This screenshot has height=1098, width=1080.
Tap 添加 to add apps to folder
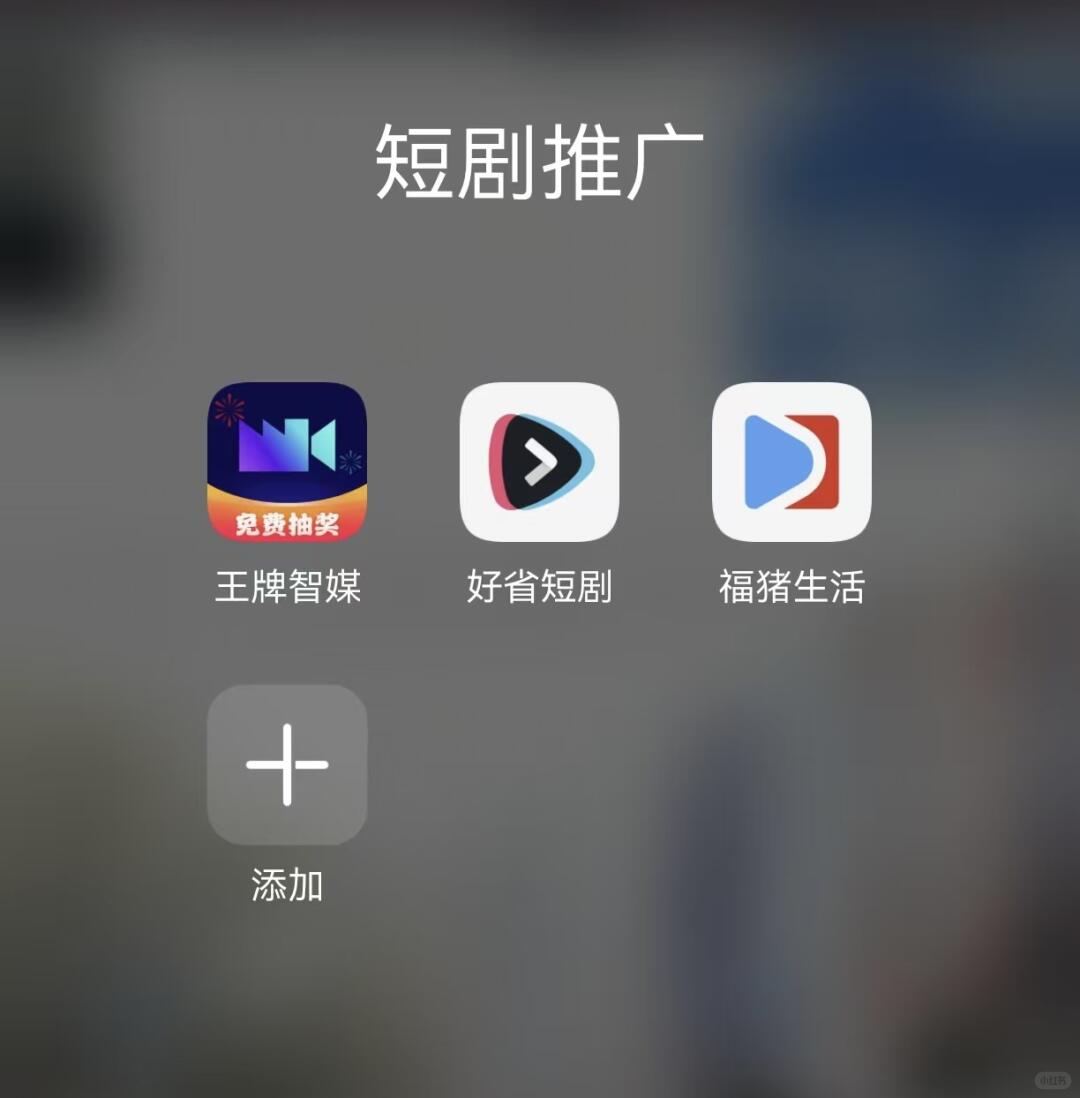287,765
